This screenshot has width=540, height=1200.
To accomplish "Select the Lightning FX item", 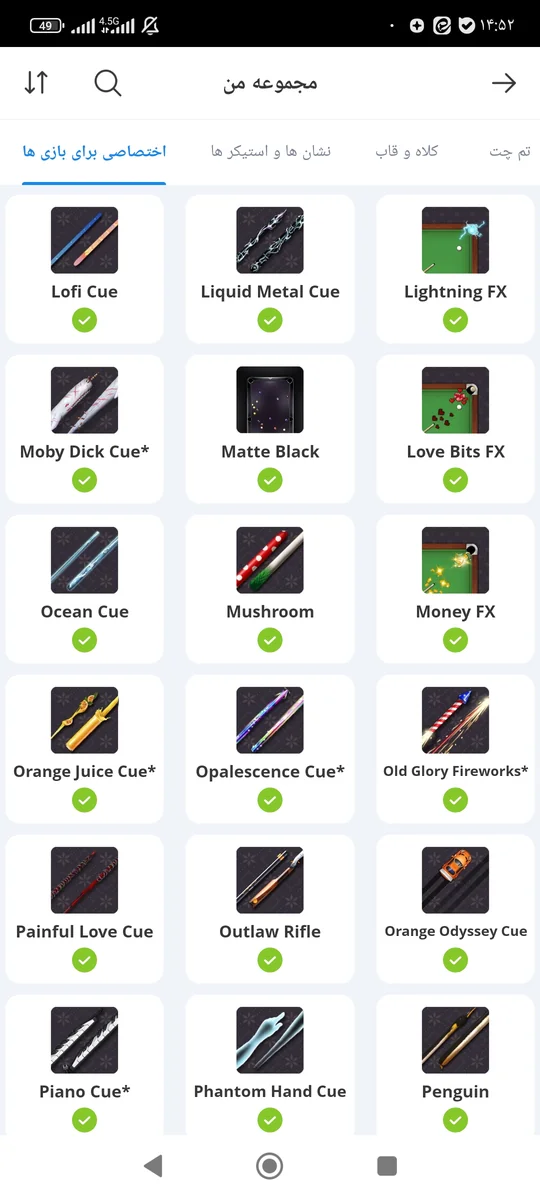I will pyautogui.click(x=455, y=269).
